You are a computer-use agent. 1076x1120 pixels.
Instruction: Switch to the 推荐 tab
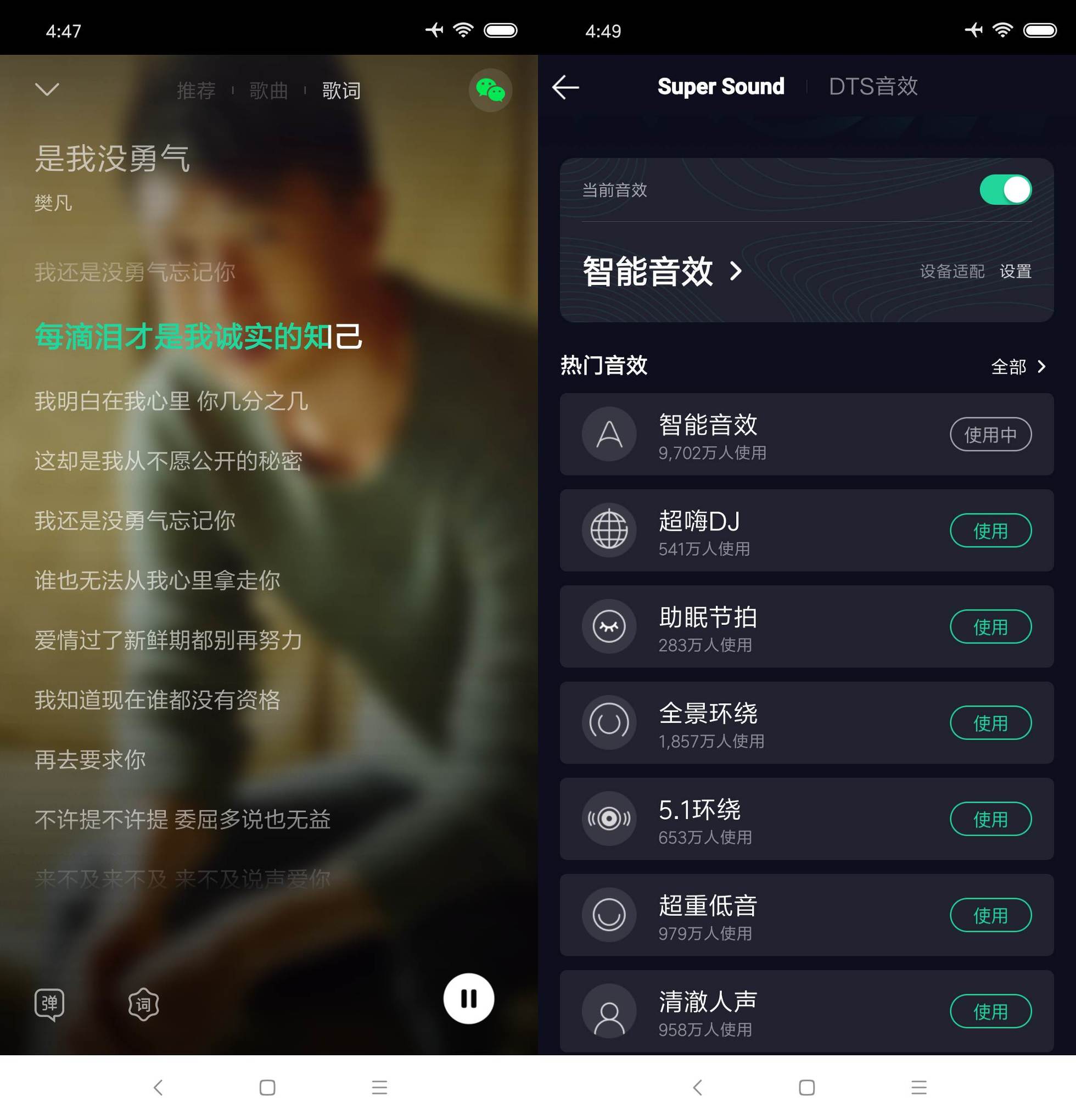click(x=196, y=90)
